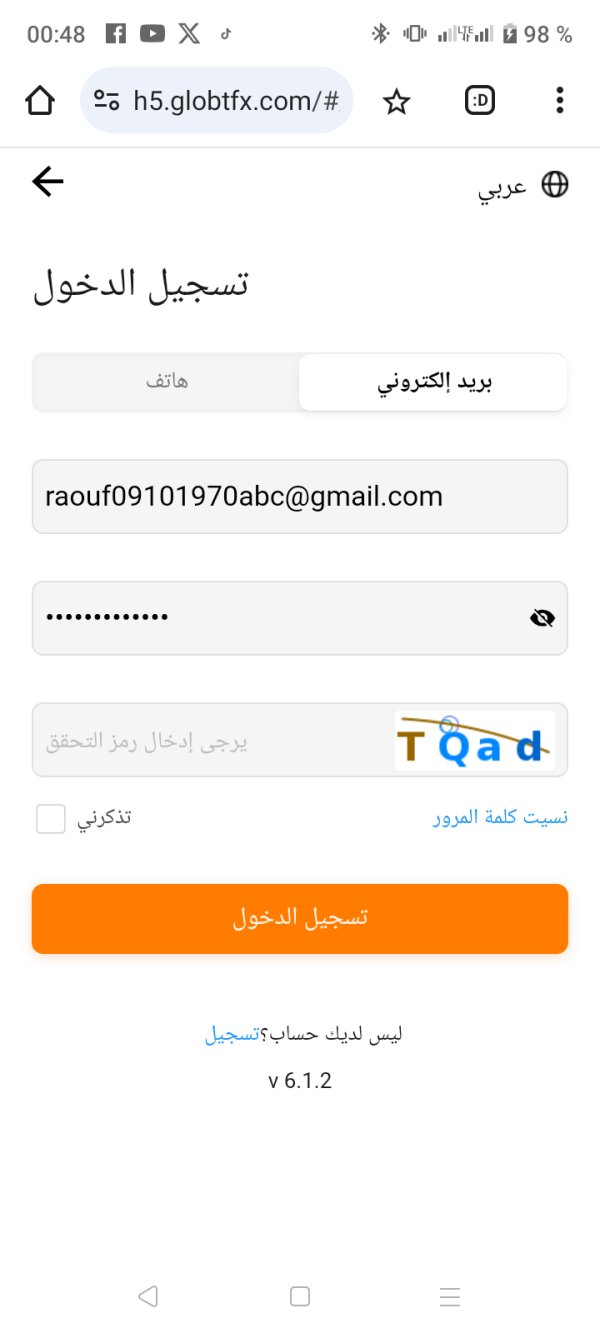Tap the system recent apps button
This screenshot has height=1333, width=600.
click(450, 1297)
